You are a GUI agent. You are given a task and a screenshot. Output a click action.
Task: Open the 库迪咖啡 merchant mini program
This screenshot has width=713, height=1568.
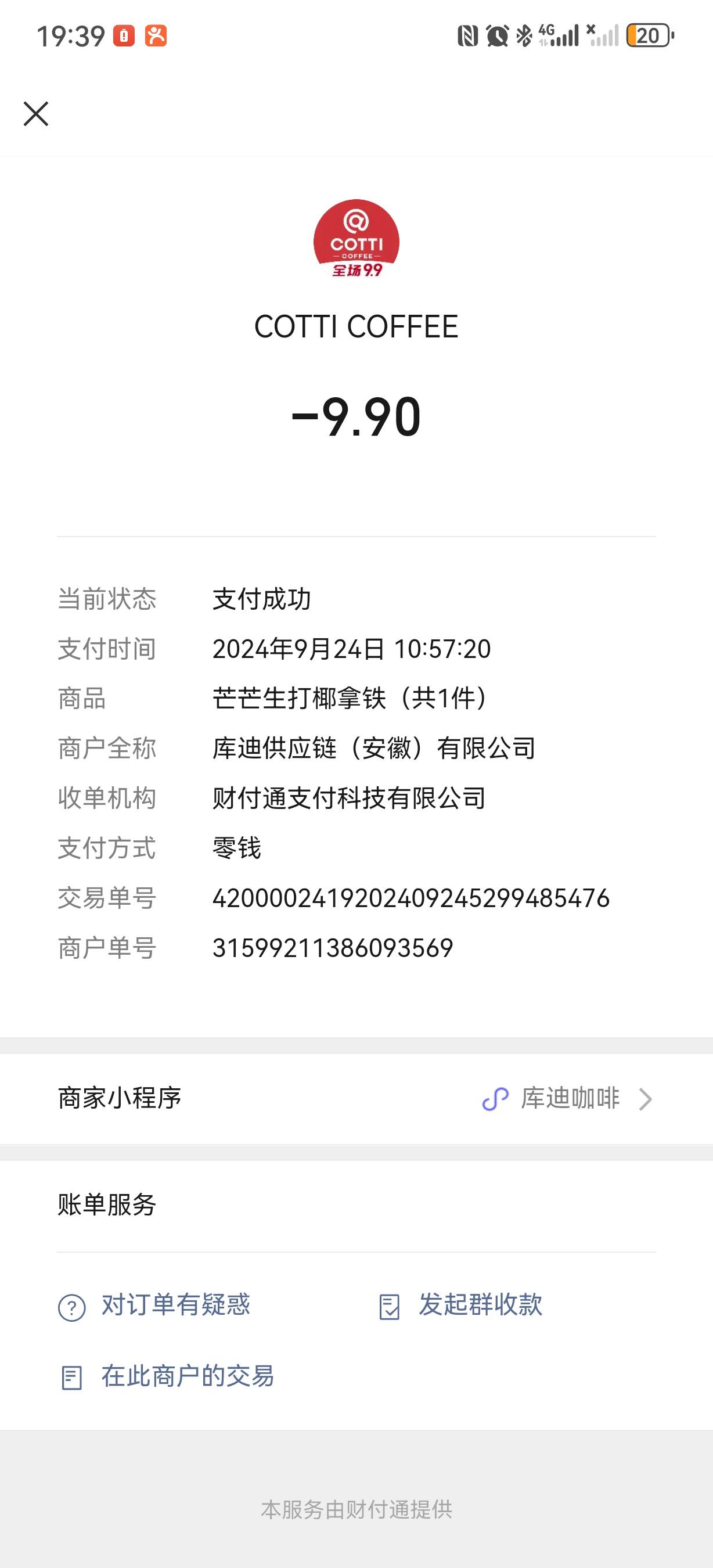(356, 1099)
